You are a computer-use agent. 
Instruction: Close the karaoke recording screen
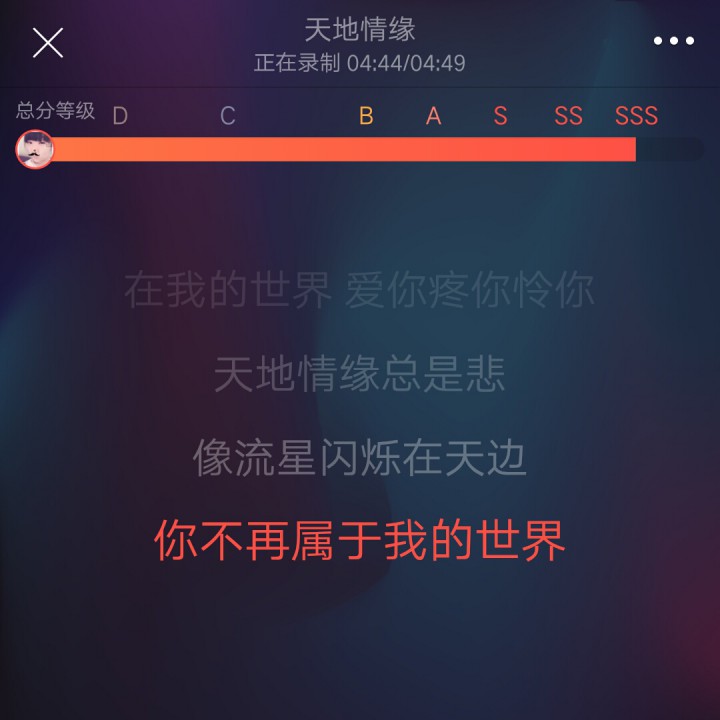48,43
